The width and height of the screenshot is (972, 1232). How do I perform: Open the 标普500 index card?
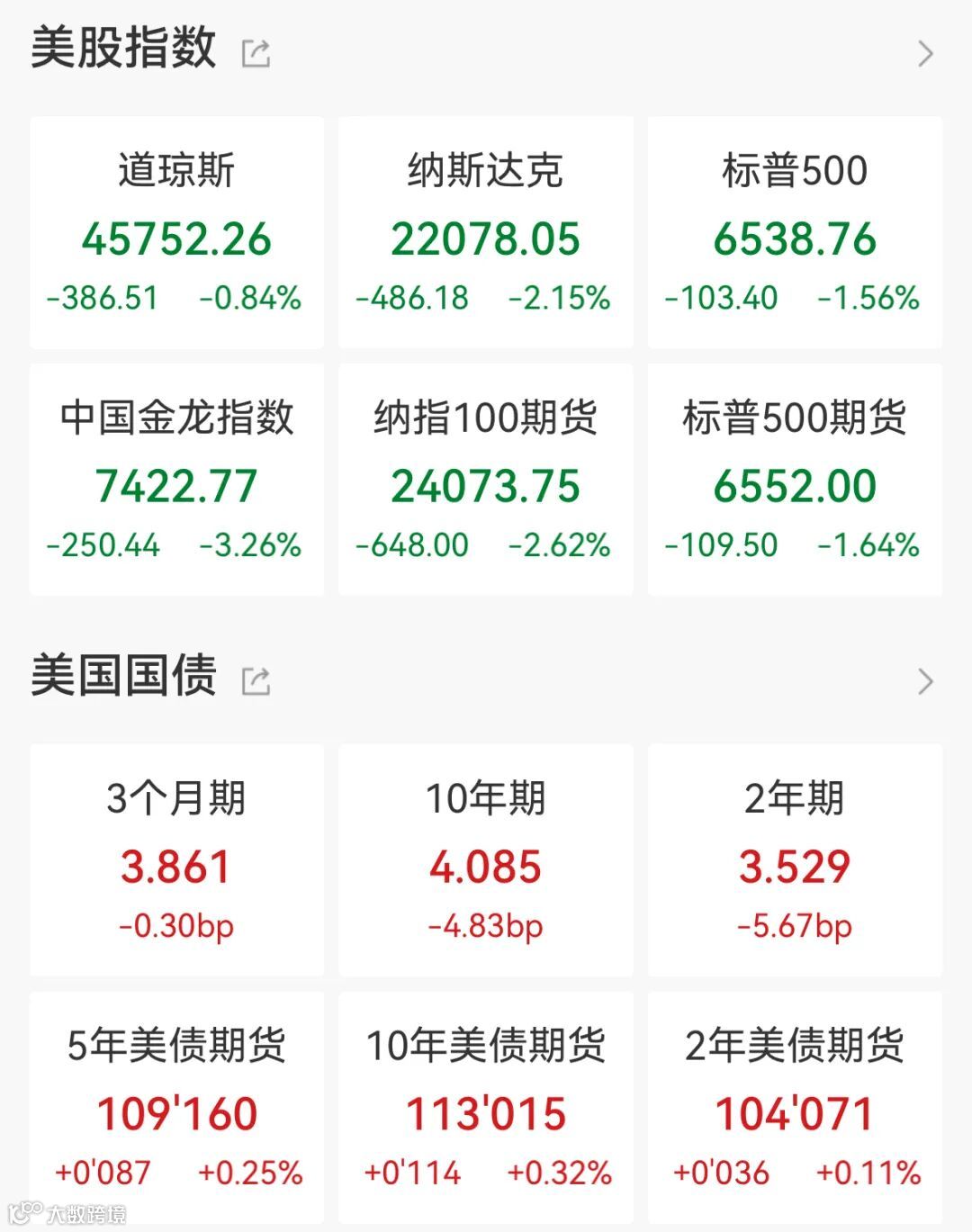(x=795, y=232)
